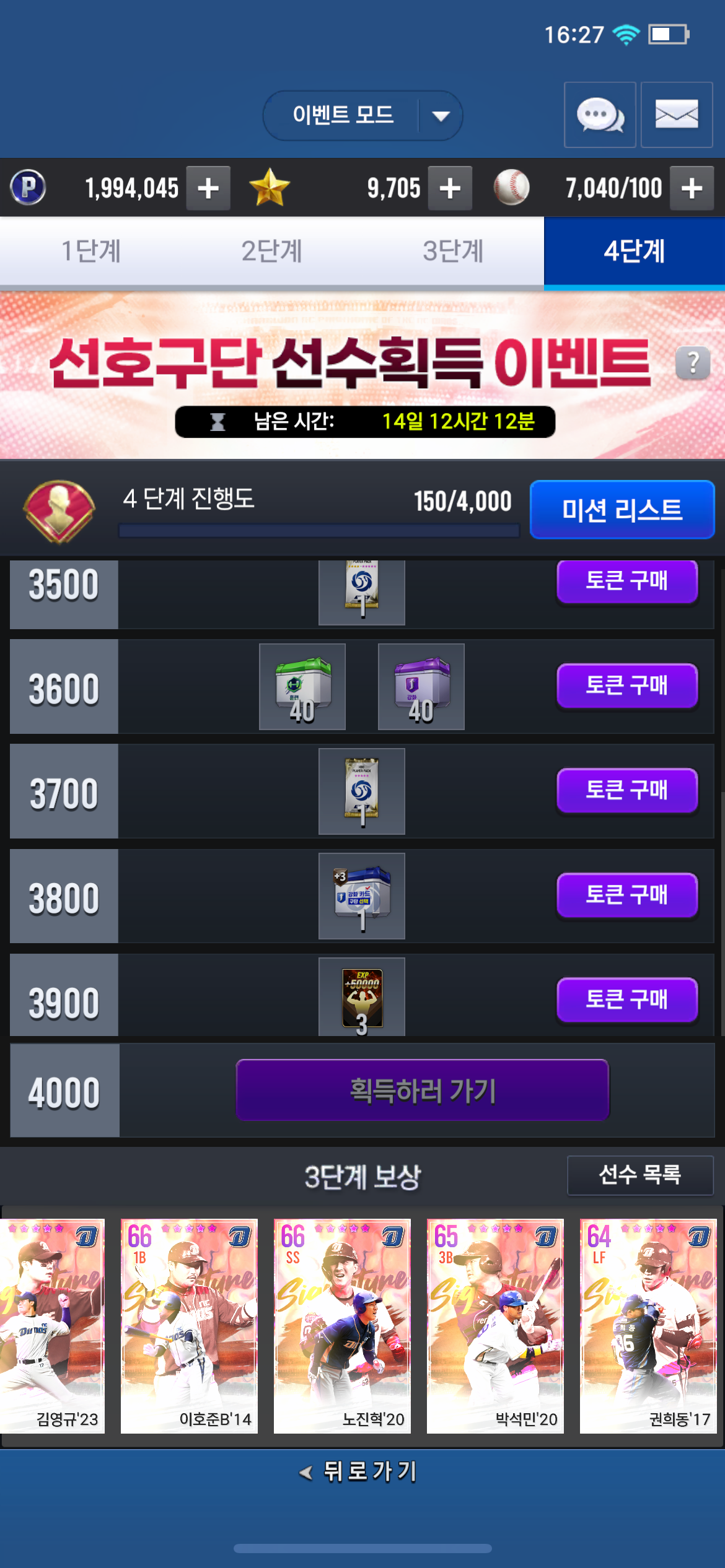
Task: Open the 선수 목록 button
Action: pyautogui.click(x=640, y=1175)
